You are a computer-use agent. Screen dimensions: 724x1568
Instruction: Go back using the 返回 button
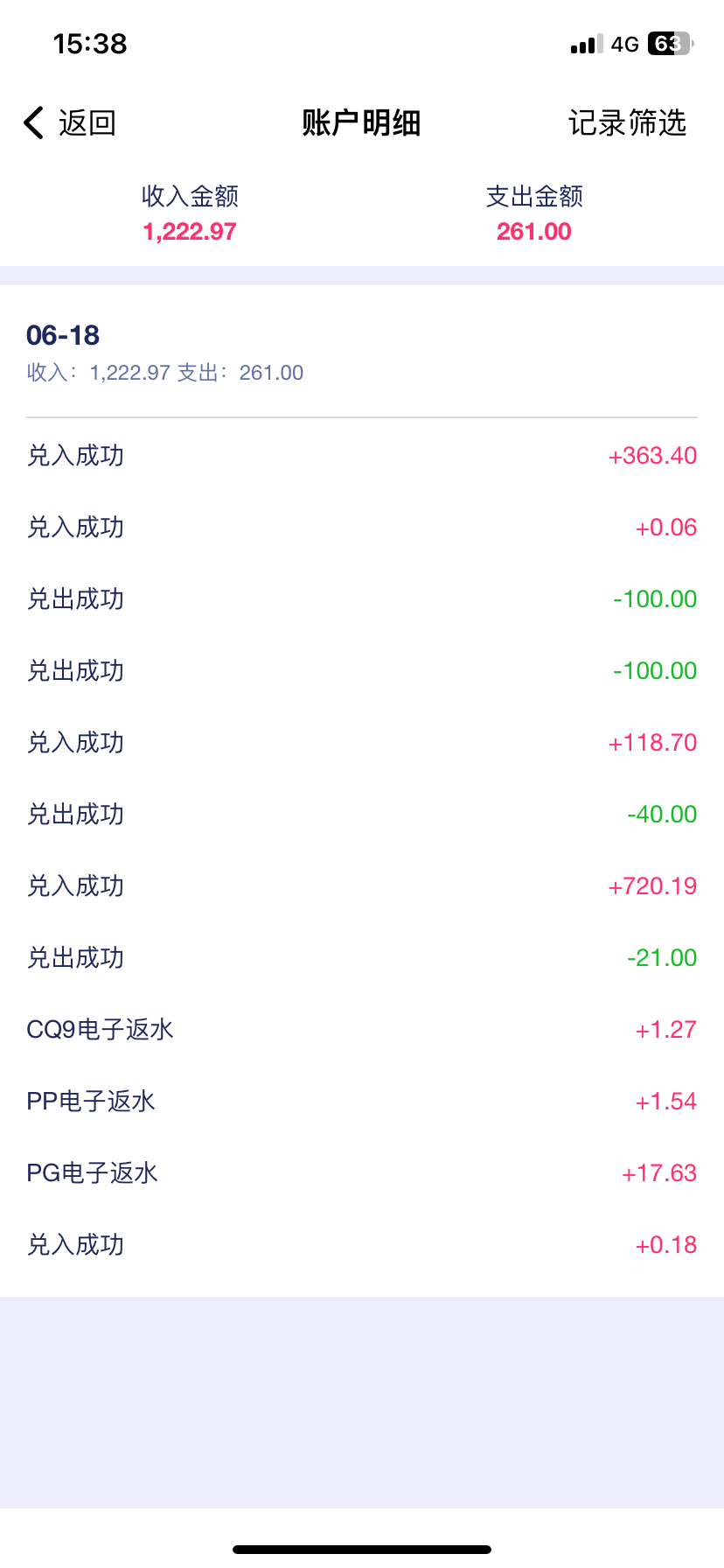(x=70, y=123)
